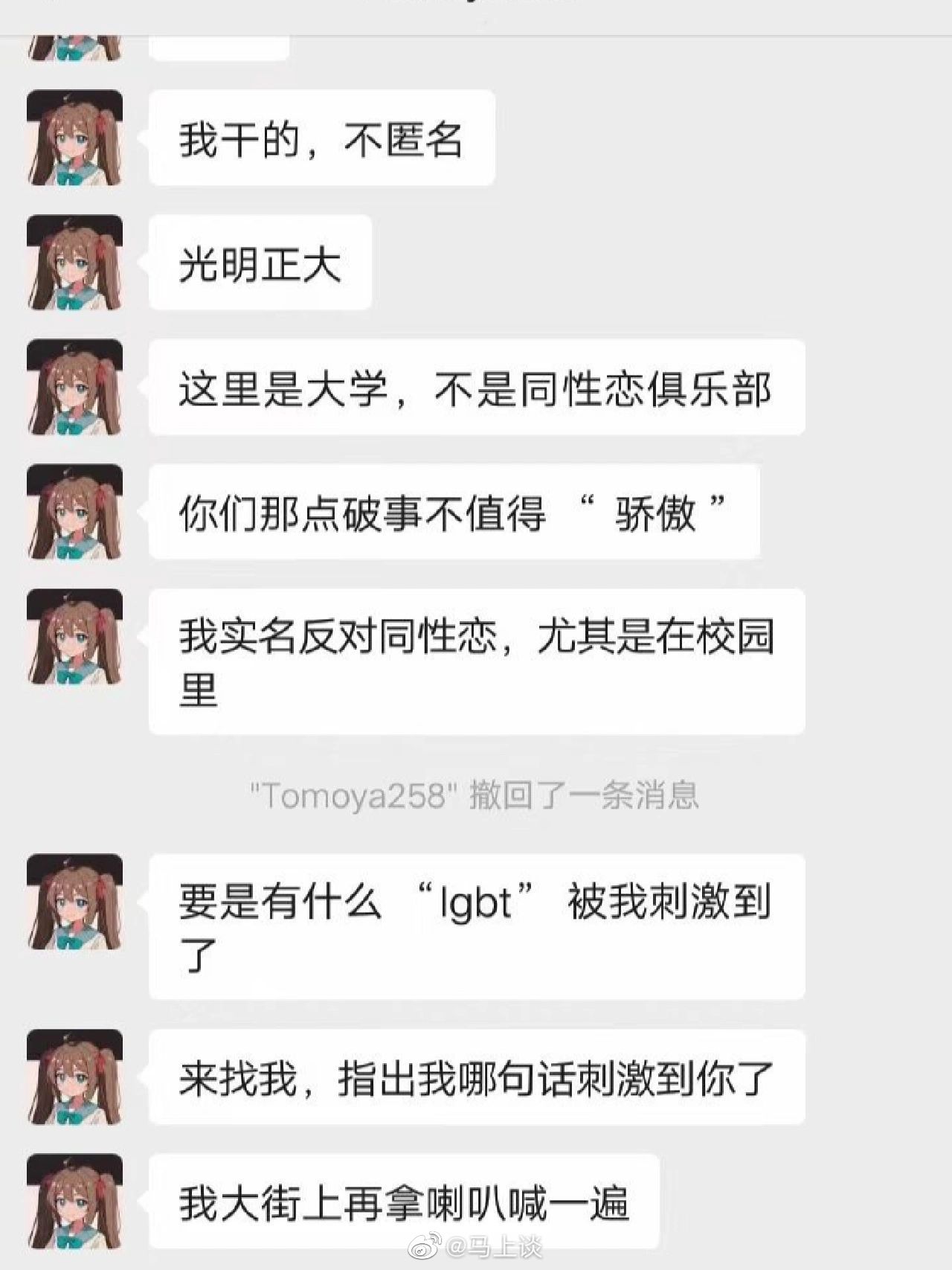Tap the avatar next to "光明正大" message
The width and height of the screenshot is (952, 1270).
click(x=74, y=263)
